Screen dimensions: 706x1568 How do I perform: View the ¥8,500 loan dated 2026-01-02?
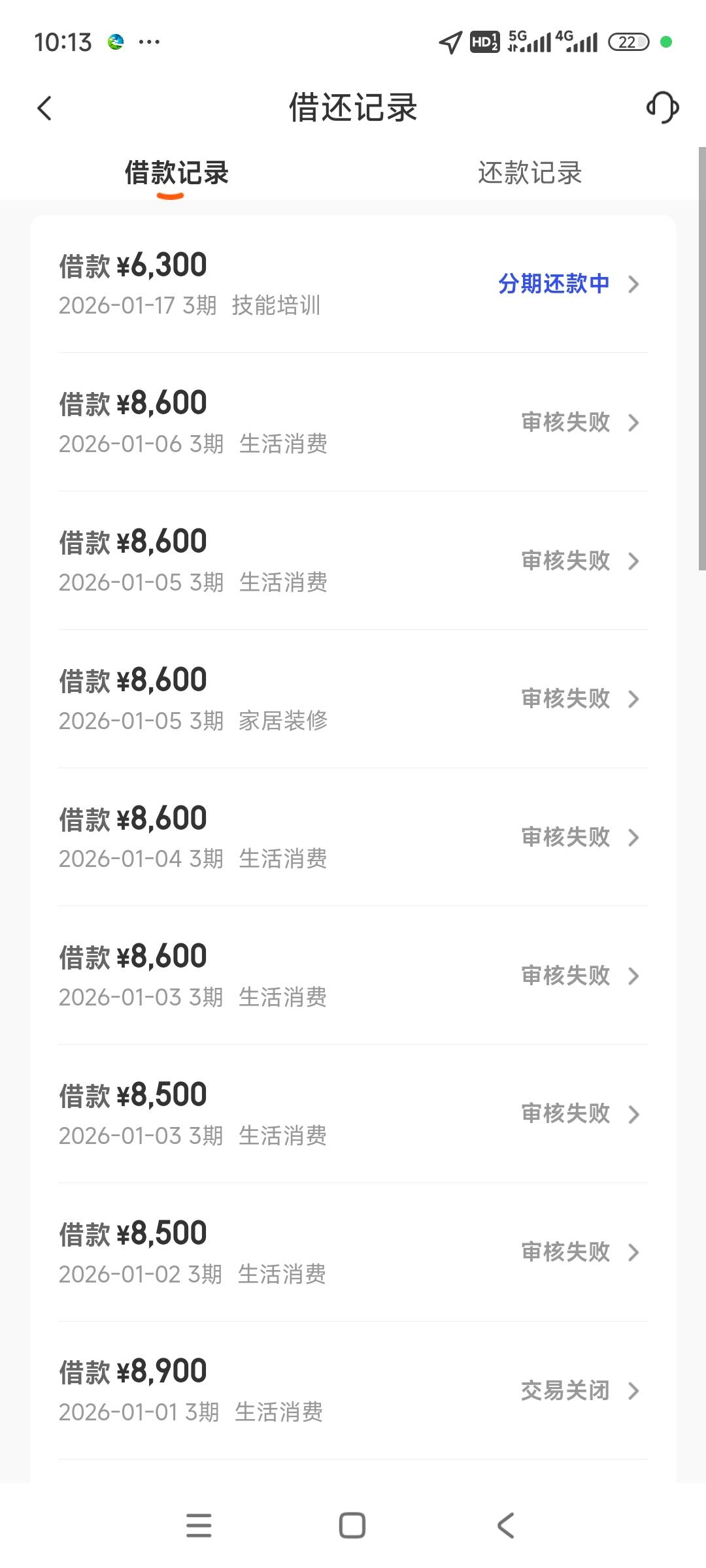353,1253
